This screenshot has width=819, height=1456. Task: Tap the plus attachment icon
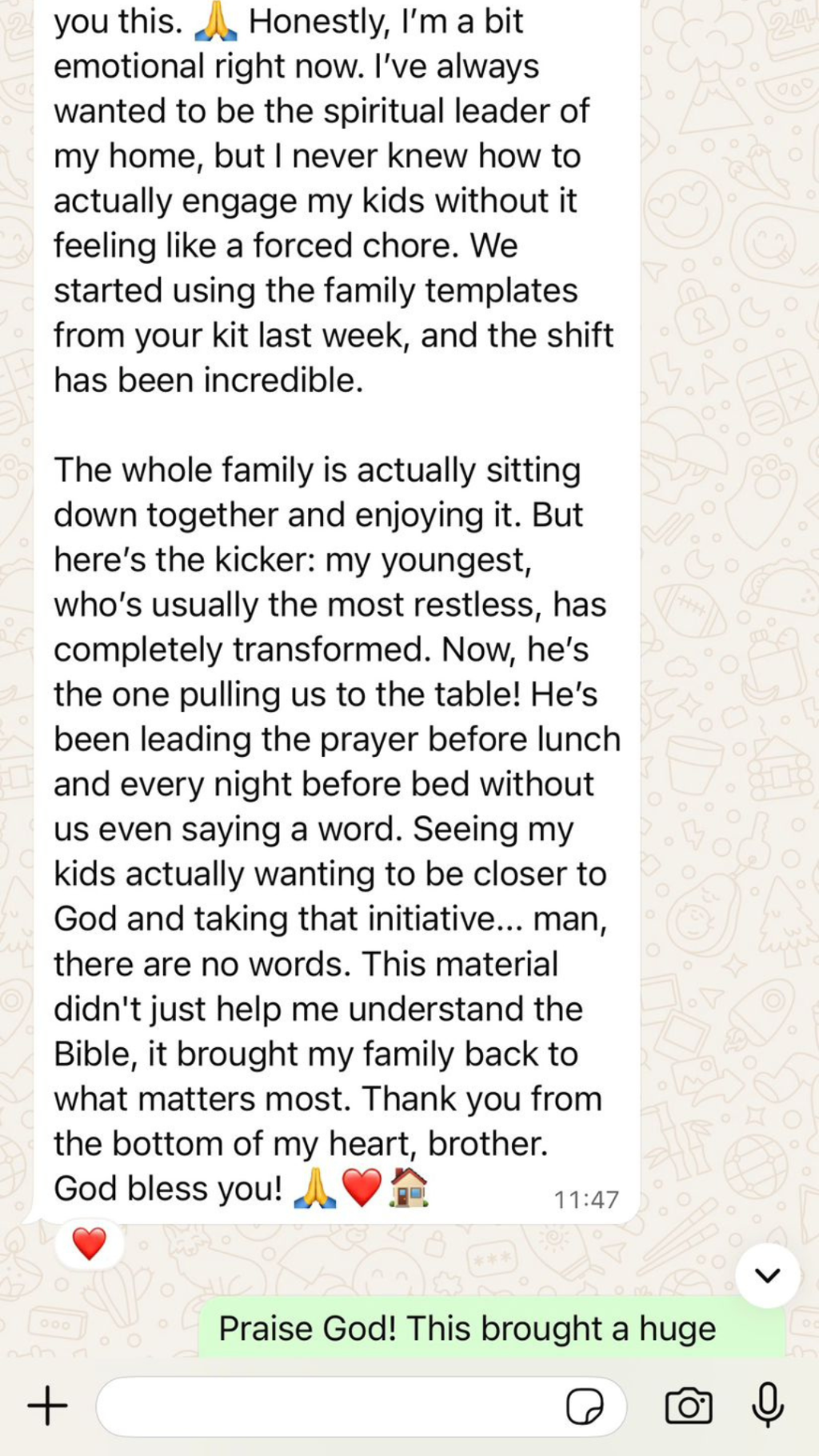(47, 1406)
